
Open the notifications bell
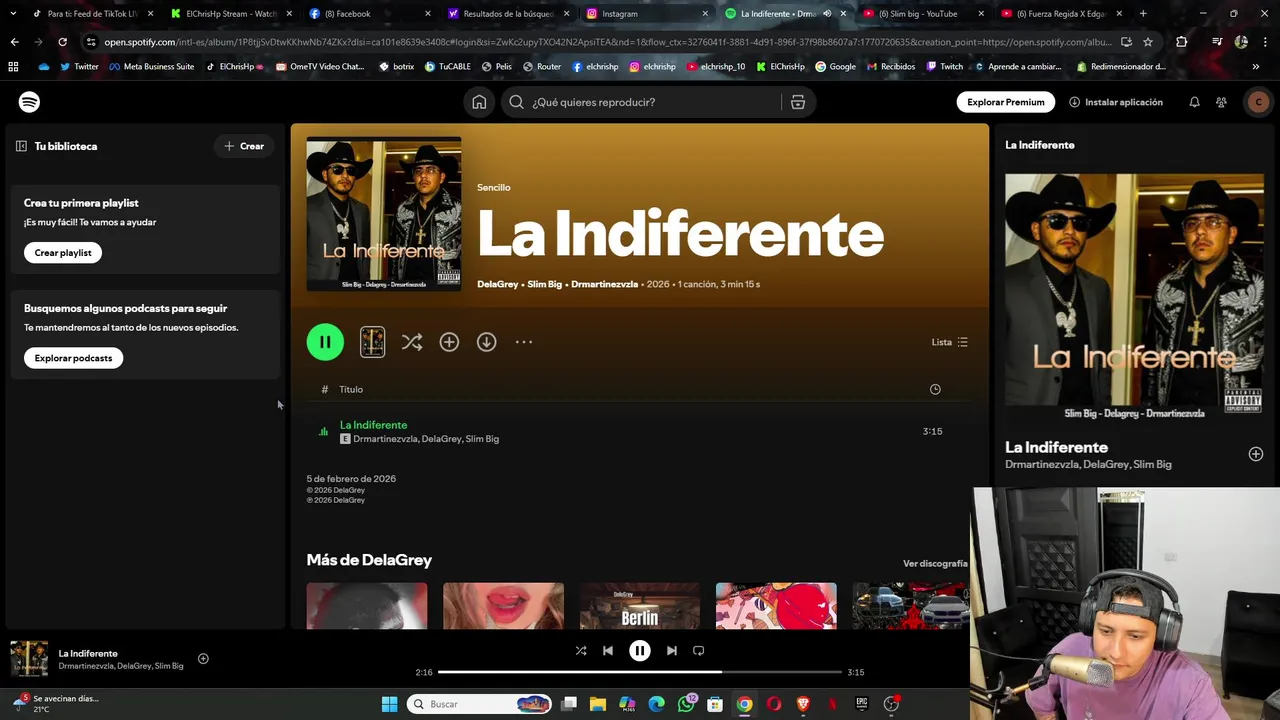(x=1194, y=102)
